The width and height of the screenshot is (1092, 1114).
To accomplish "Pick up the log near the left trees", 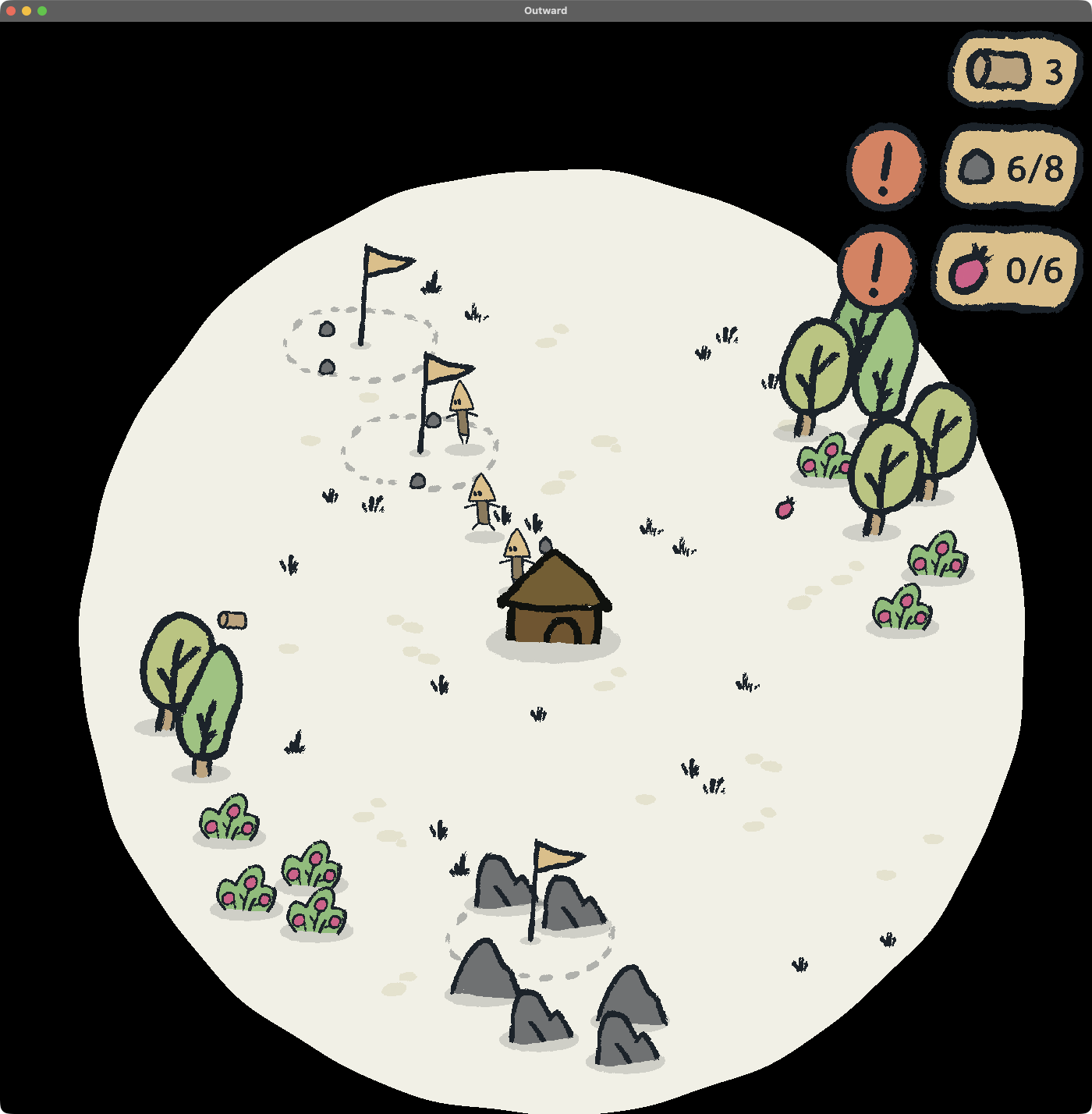I will point(232,620).
